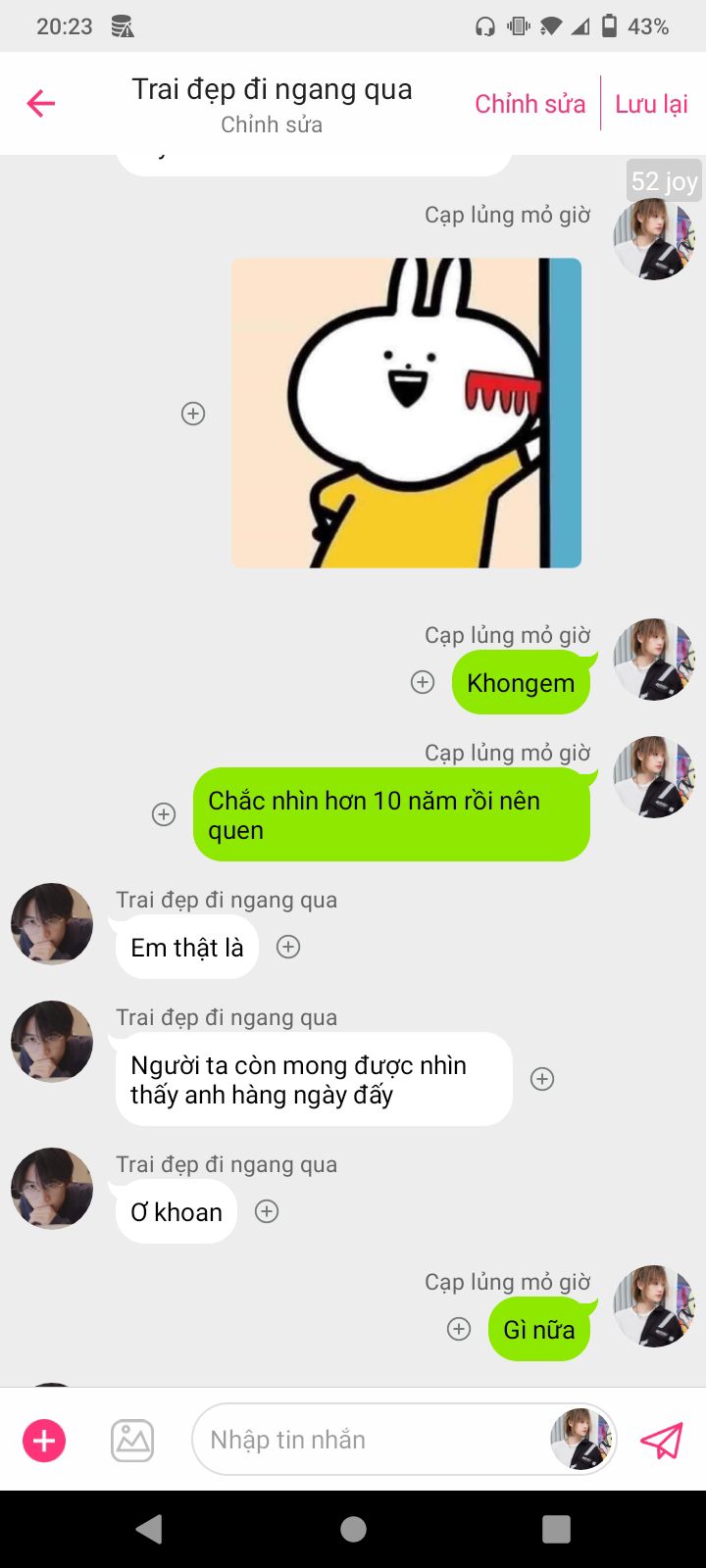Open the rabbit sticker image
706x1568 pixels.
pyautogui.click(x=406, y=413)
